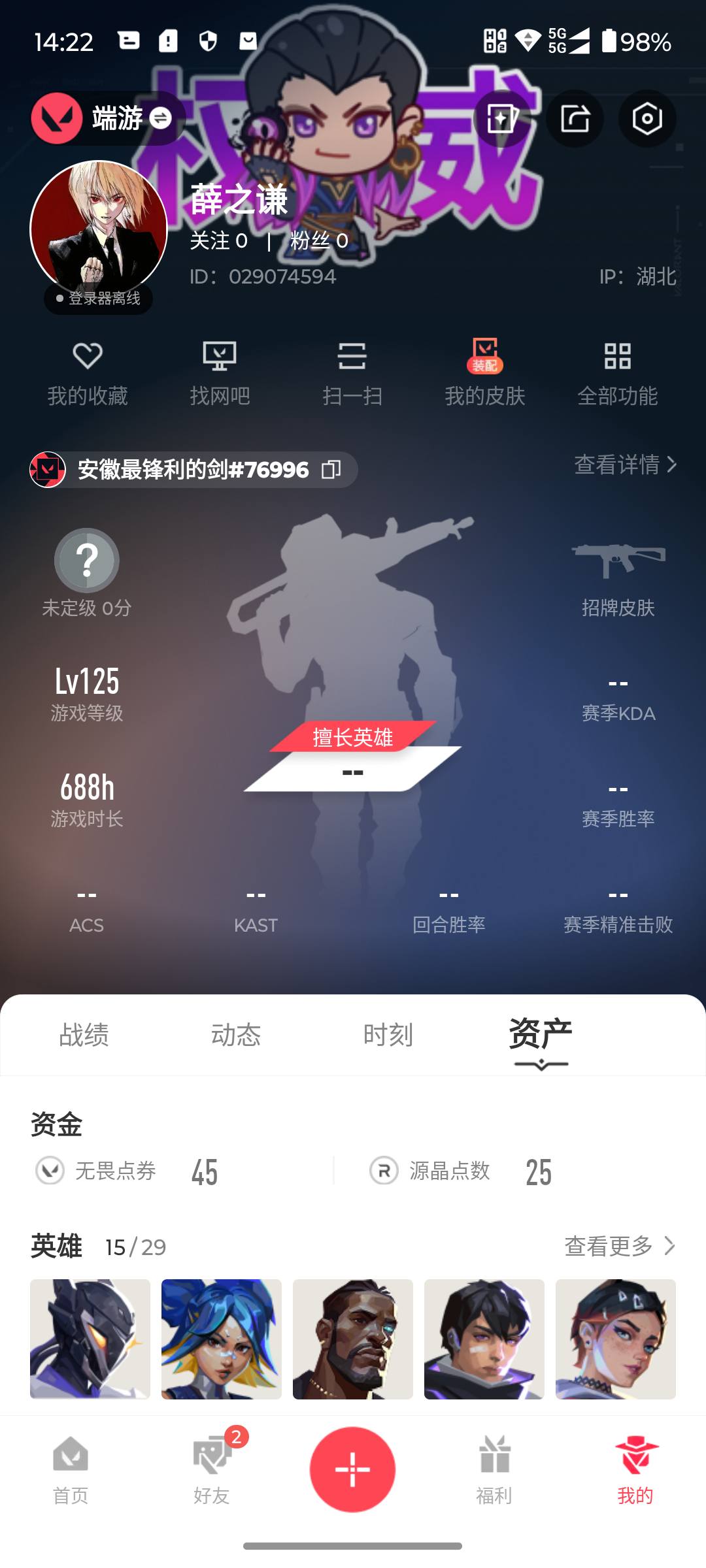Viewport: 706px width, 1568px height.
Task: Copy Riot ID 安徽最锋利的剑#76996
Action: pos(333,469)
